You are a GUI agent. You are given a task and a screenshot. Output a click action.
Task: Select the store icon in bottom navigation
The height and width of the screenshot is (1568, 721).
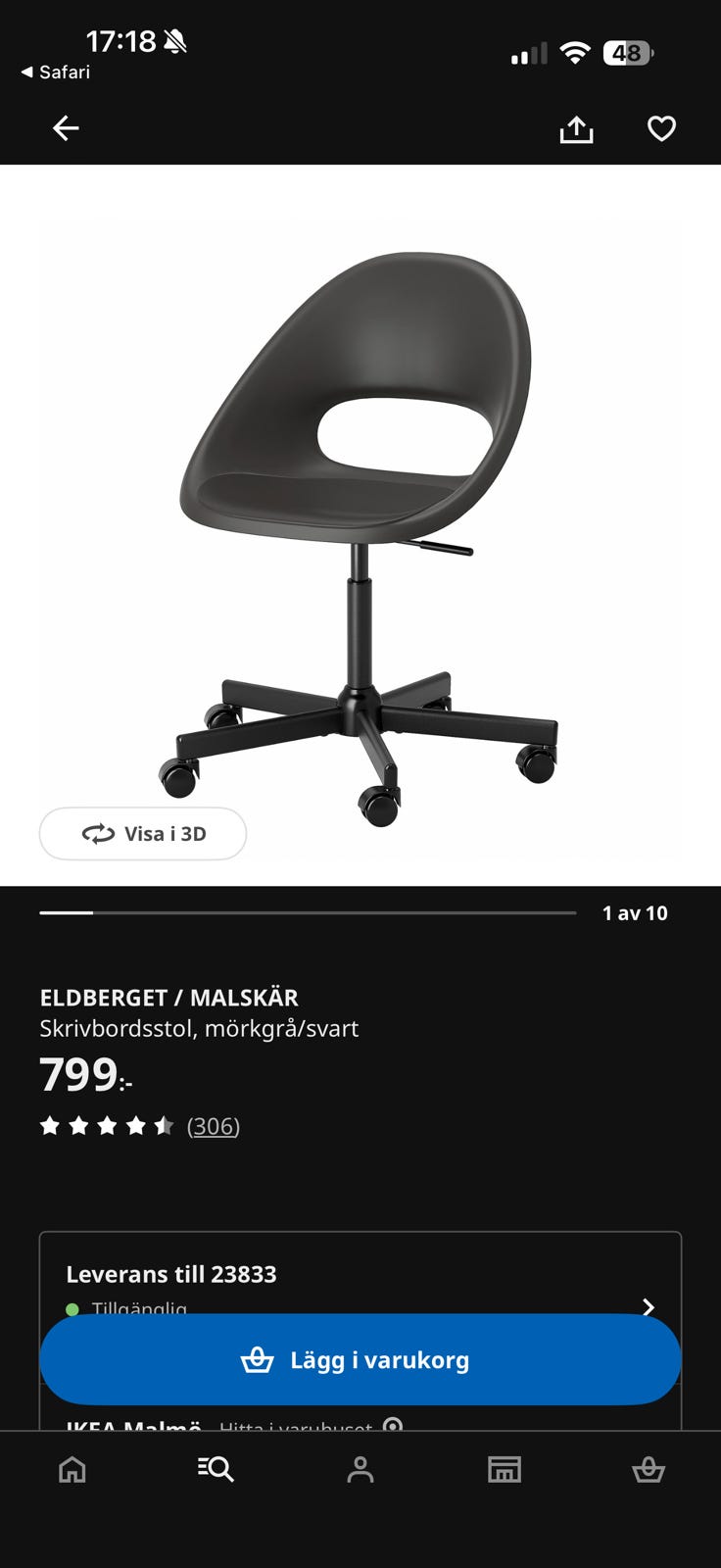(x=505, y=1470)
